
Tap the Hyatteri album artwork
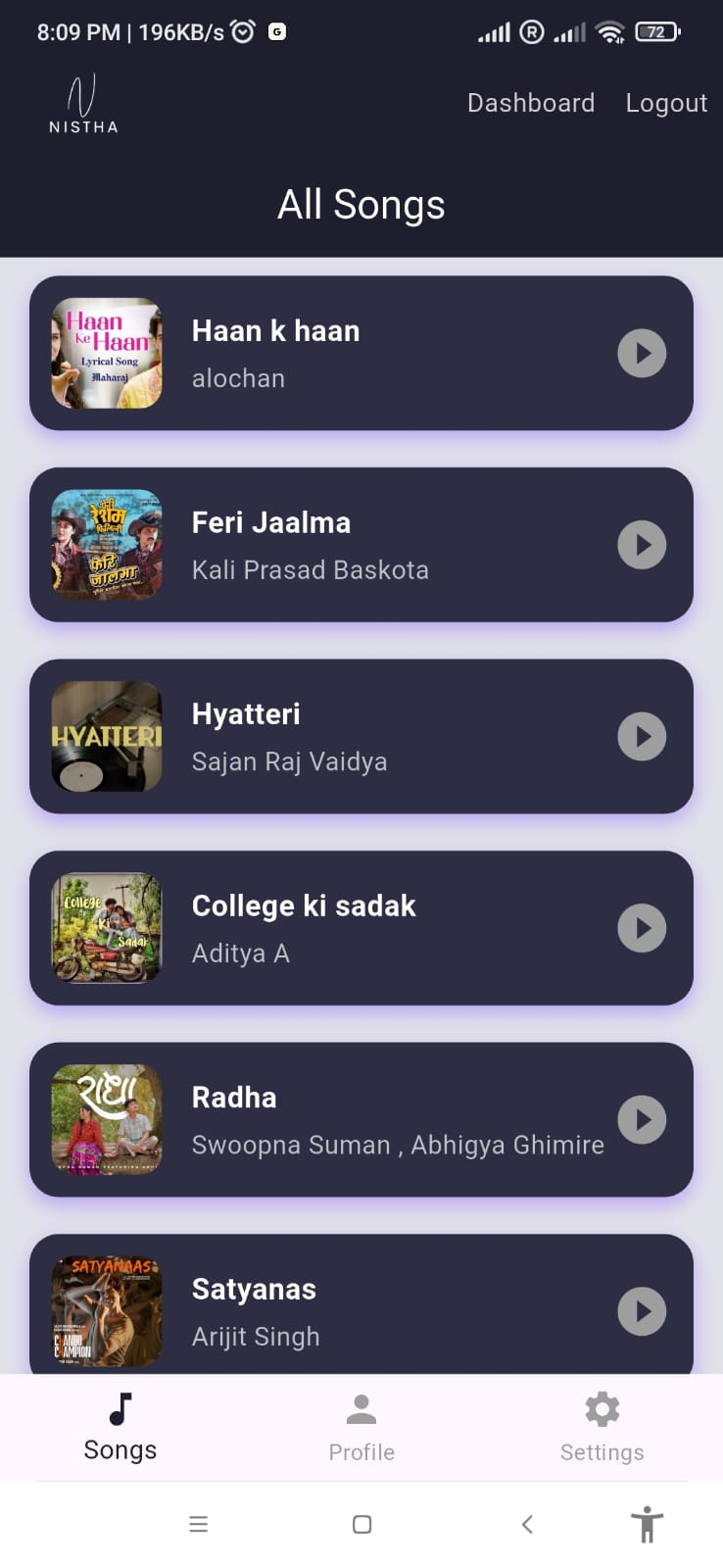click(x=106, y=737)
